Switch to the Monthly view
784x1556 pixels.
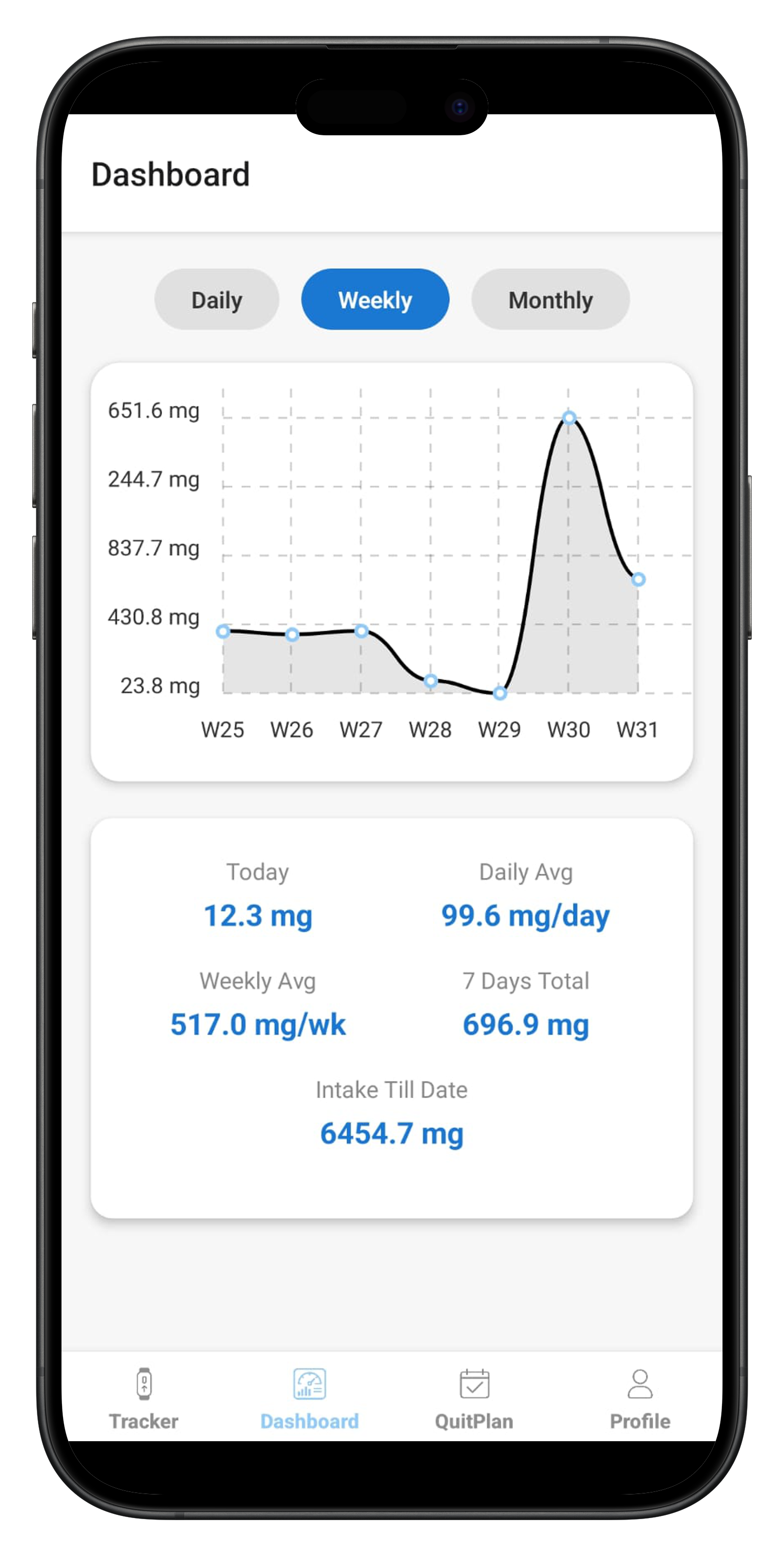(x=550, y=300)
